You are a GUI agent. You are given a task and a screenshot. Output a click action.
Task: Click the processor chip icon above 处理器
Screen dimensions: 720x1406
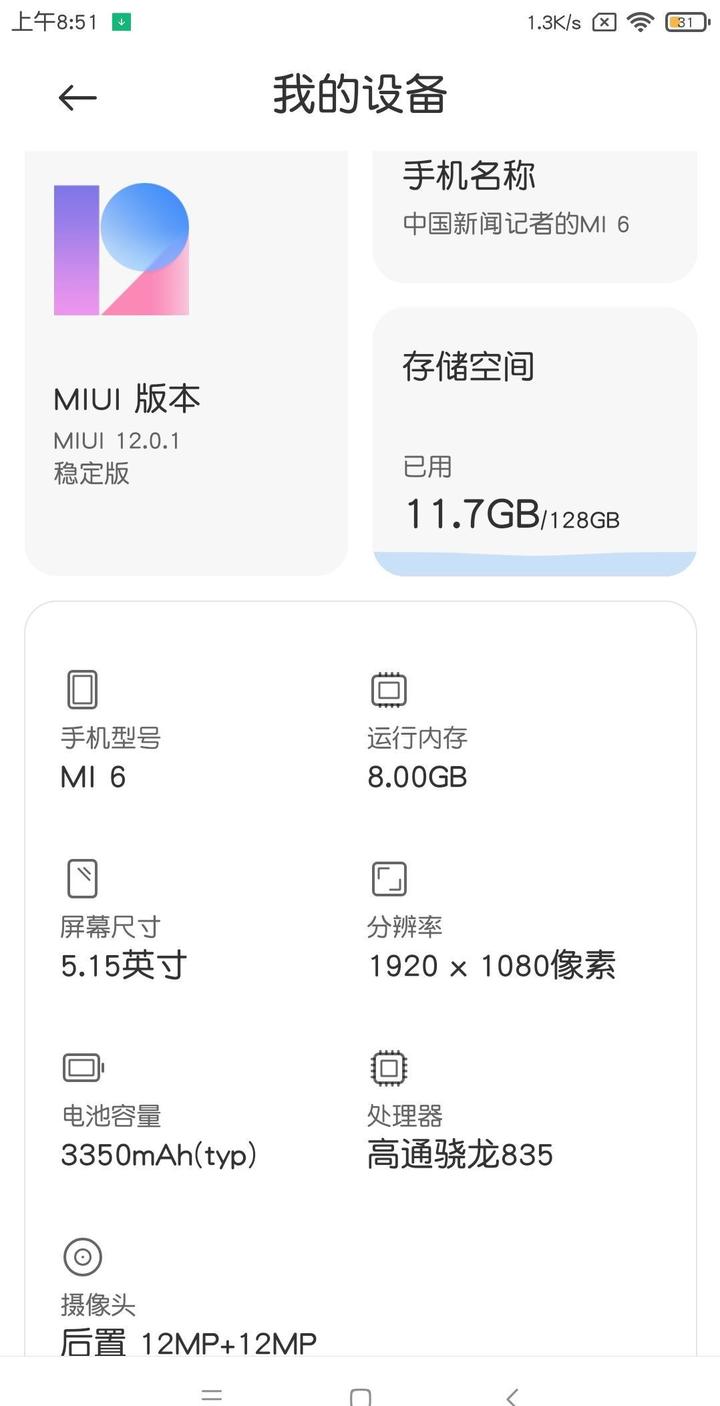click(x=387, y=1067)
